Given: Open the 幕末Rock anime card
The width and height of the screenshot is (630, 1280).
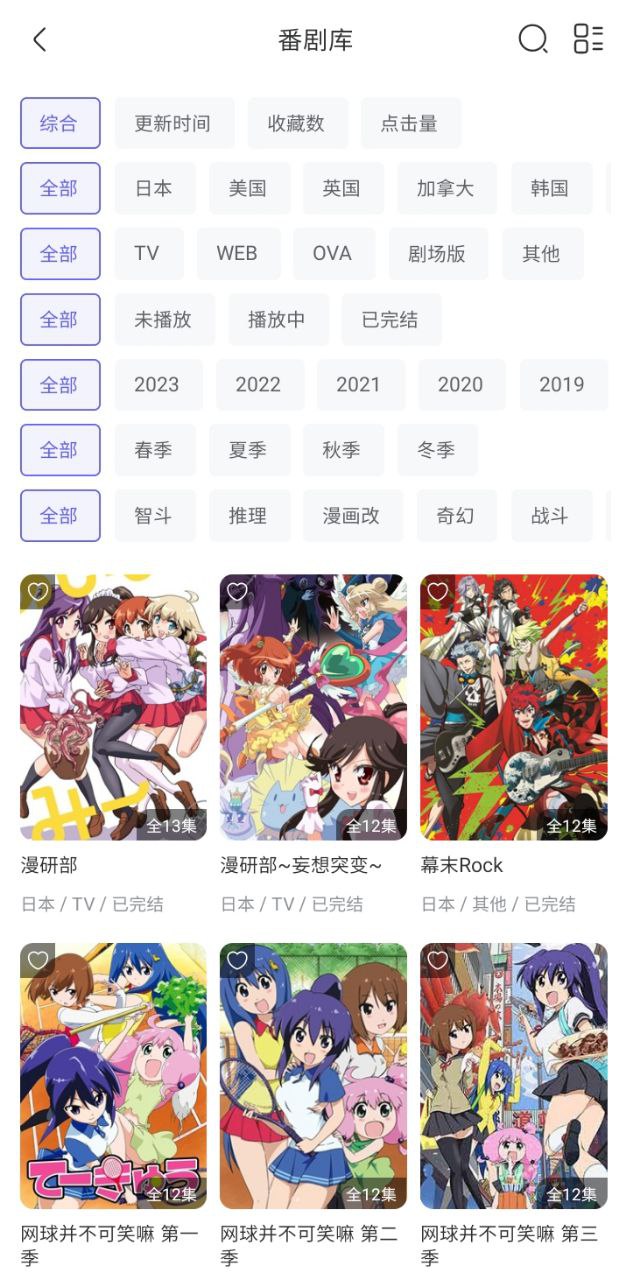Looking at the screenshot, I should click(513, 707).
